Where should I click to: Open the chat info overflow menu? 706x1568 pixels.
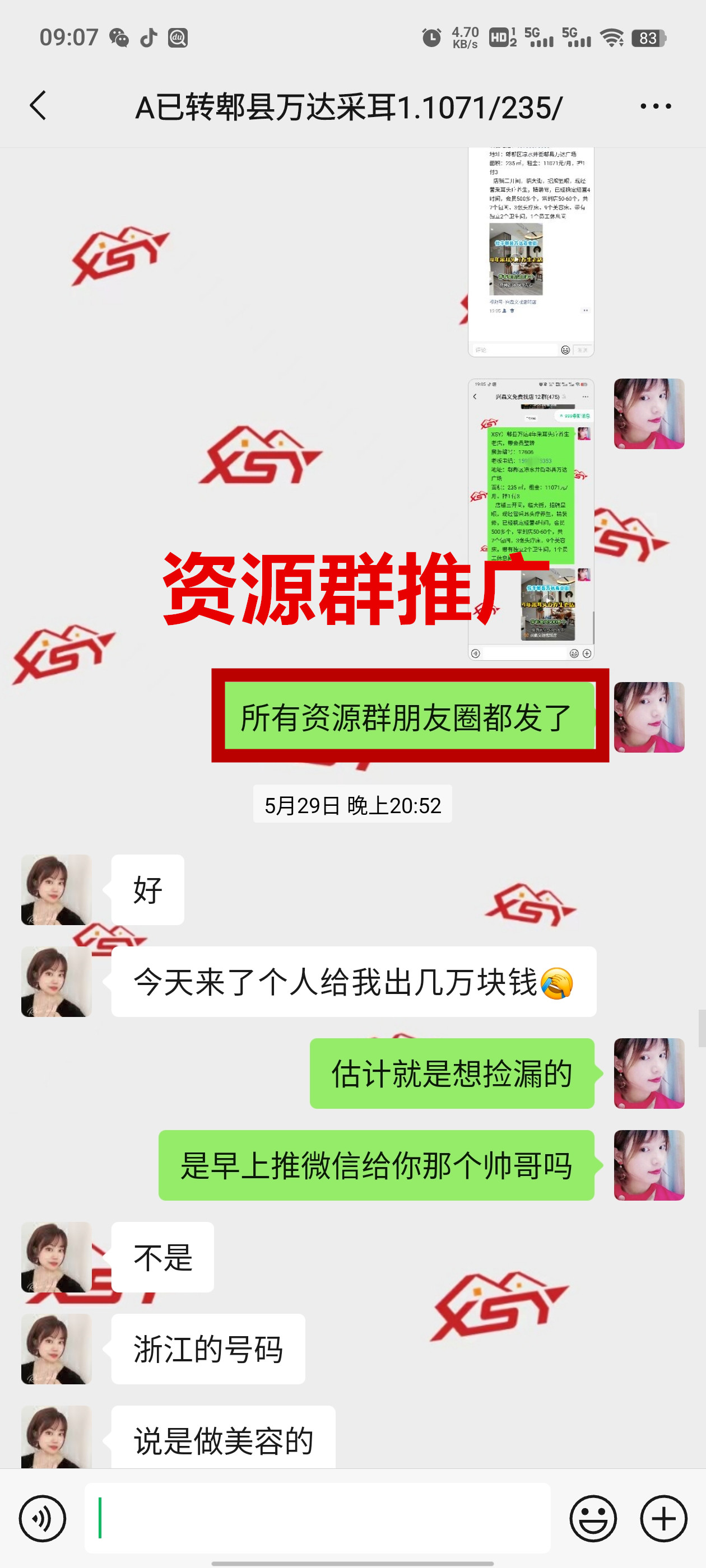pos(656,106)
